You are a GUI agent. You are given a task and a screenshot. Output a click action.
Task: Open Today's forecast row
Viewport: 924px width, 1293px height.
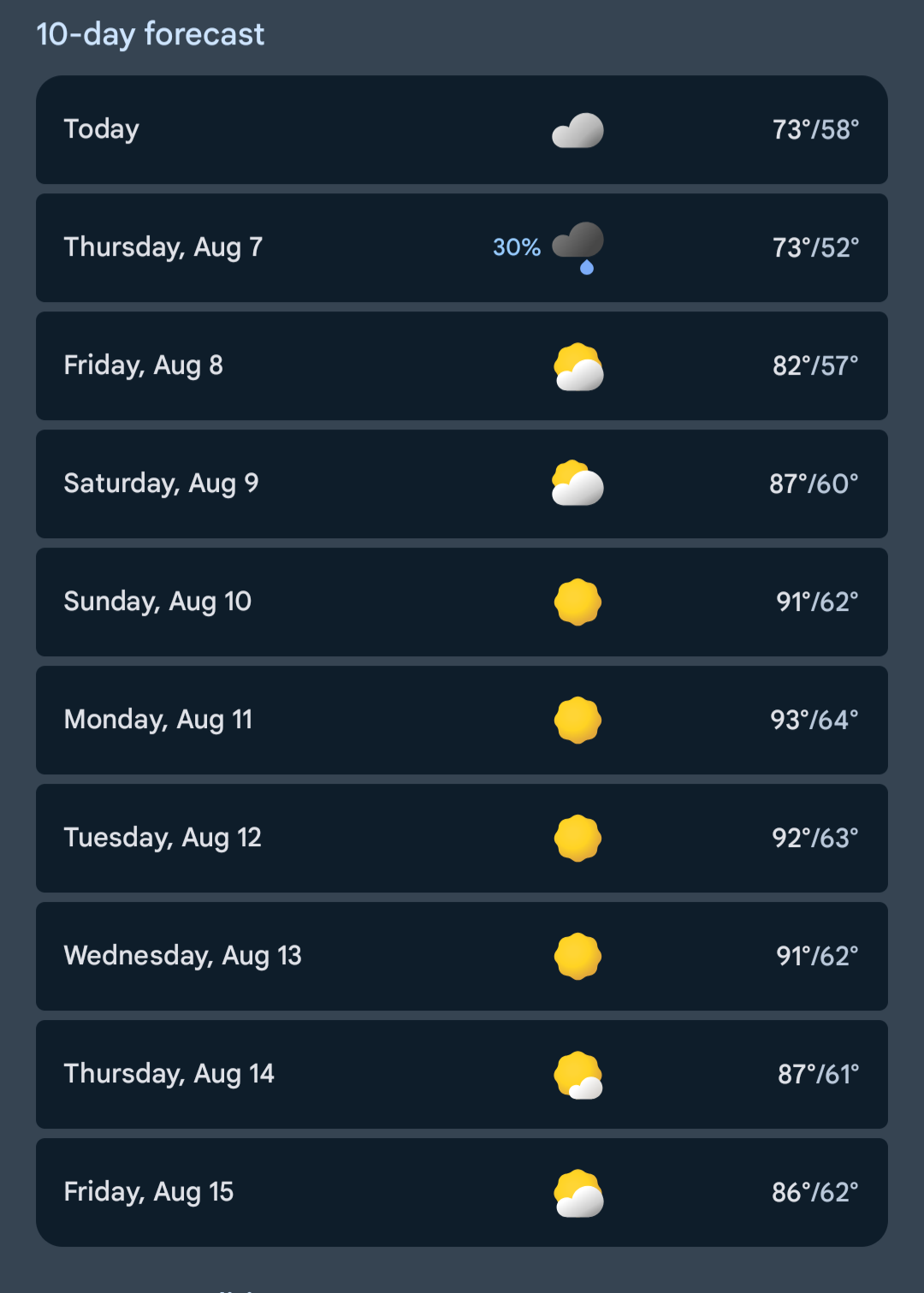pos(461,130)
